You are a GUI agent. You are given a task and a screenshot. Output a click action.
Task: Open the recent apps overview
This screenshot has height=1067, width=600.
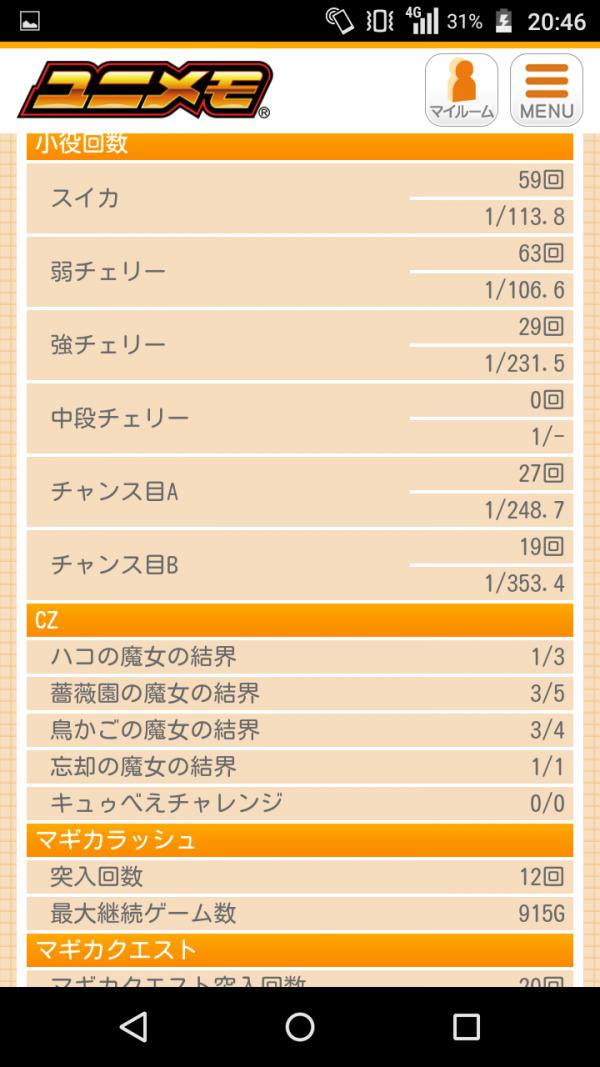pos(466,1026)
